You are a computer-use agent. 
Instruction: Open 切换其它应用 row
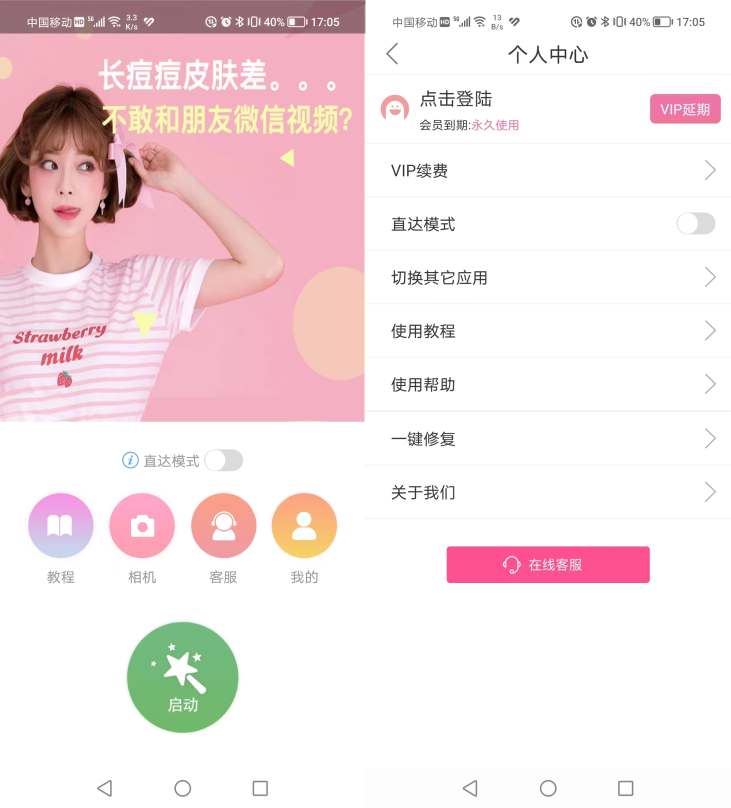point(548,278)
